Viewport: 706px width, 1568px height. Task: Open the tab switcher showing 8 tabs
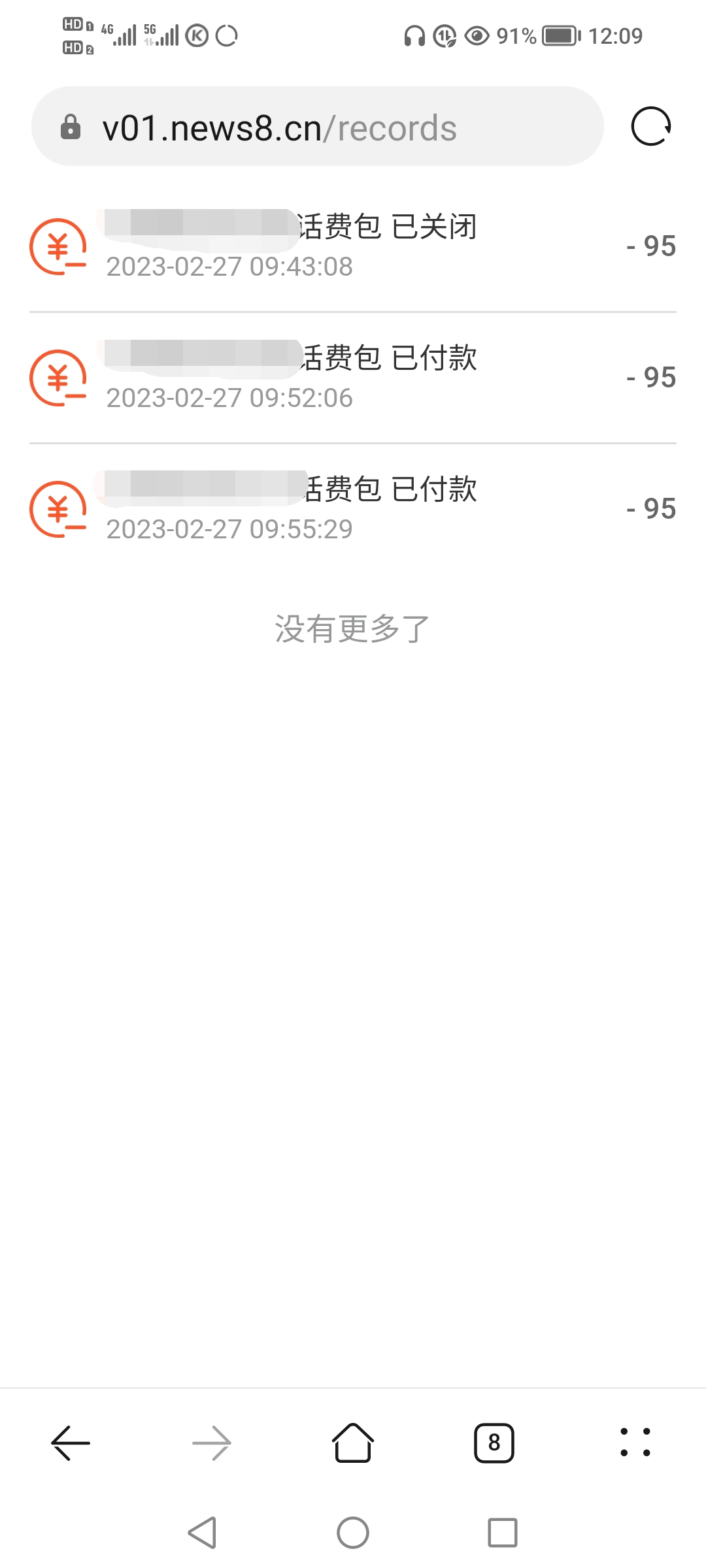[x=494, y=1443]
